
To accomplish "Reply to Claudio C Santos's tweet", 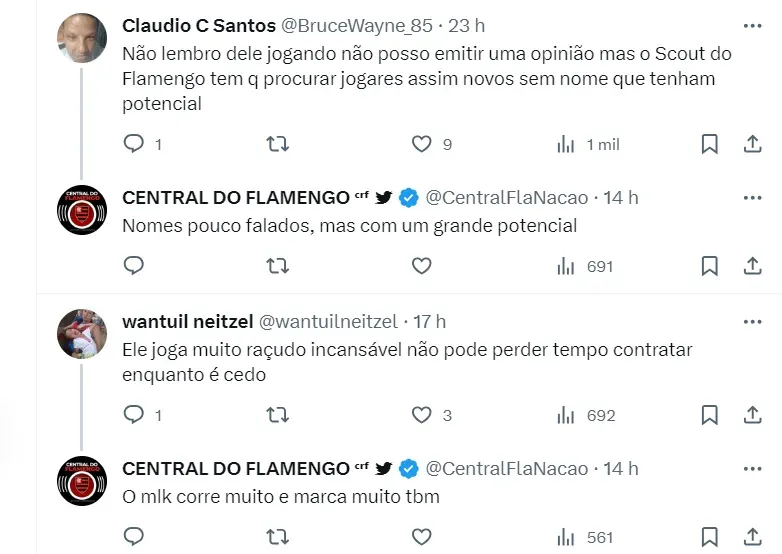I will pyautogui.click(x=134, y=144).
